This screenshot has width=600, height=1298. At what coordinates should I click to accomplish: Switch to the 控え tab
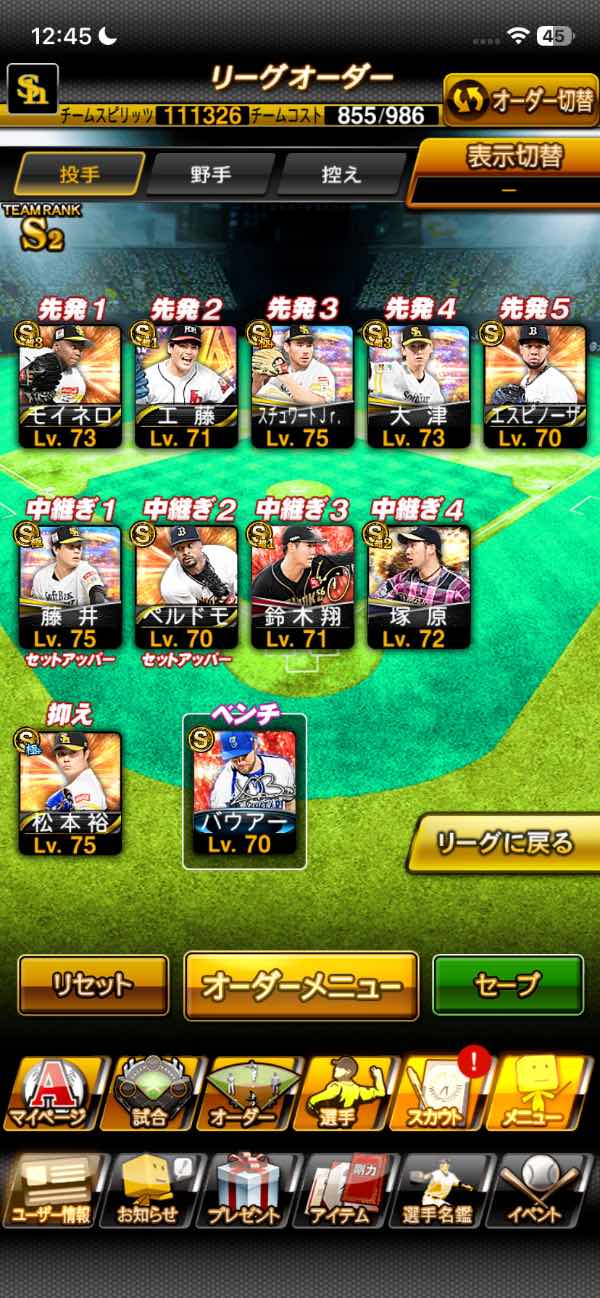point(340,174)
